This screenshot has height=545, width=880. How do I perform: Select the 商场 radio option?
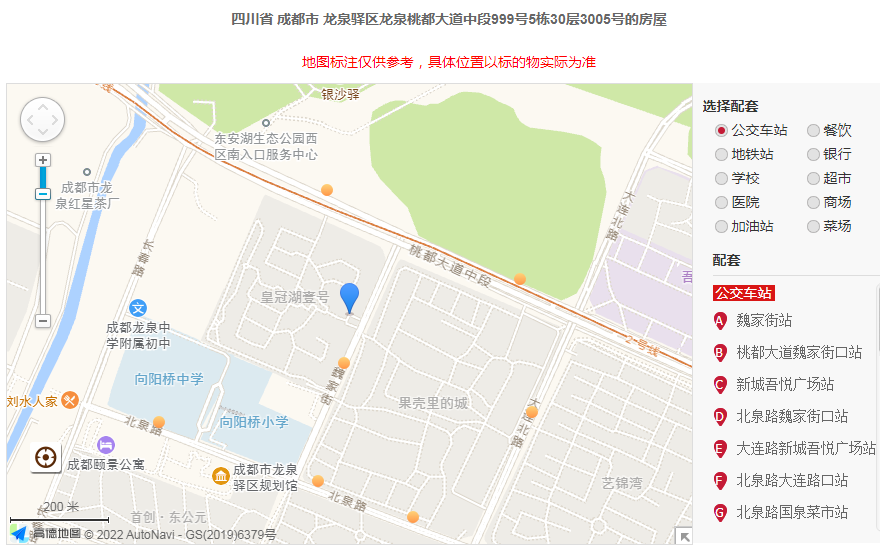(x=813, y=203)
